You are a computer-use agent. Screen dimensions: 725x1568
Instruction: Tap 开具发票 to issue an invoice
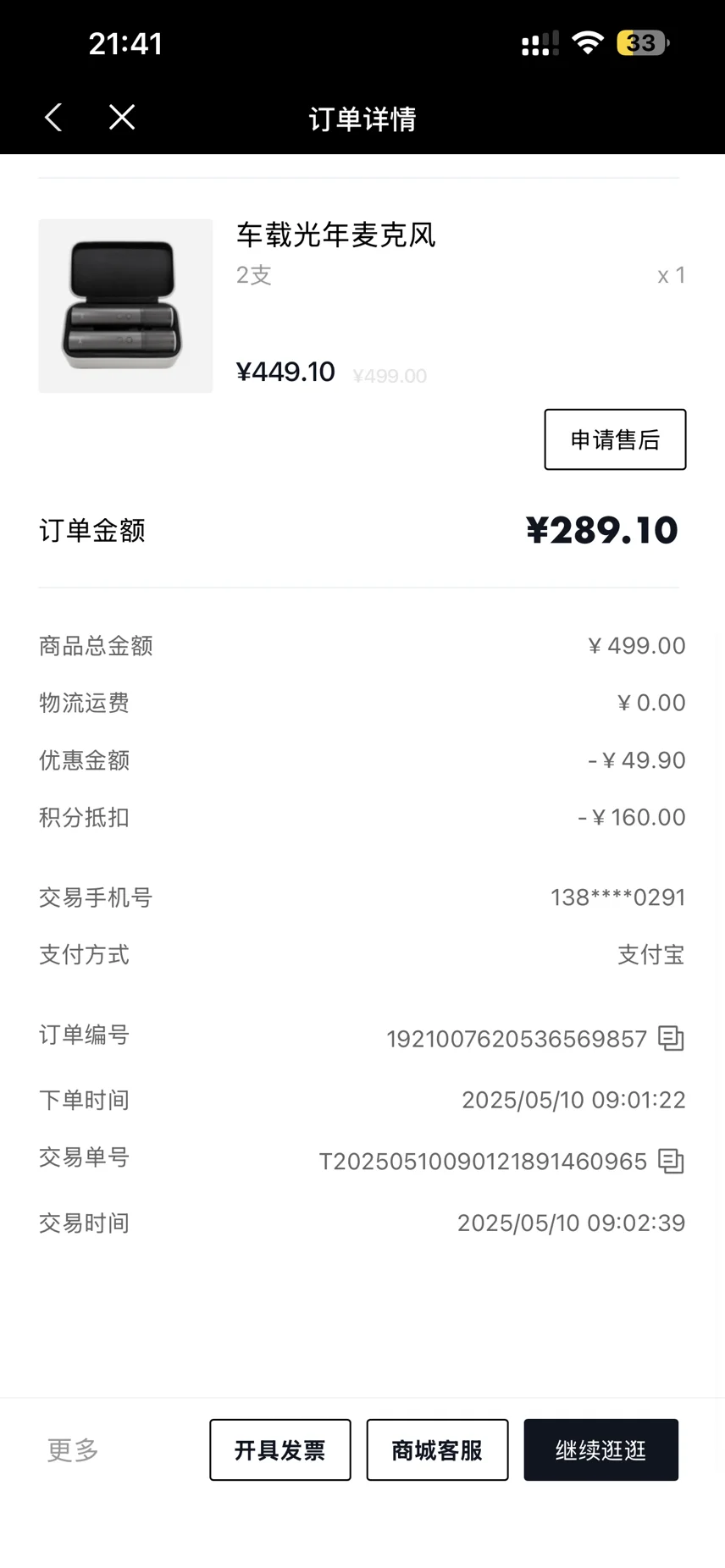280,1450
